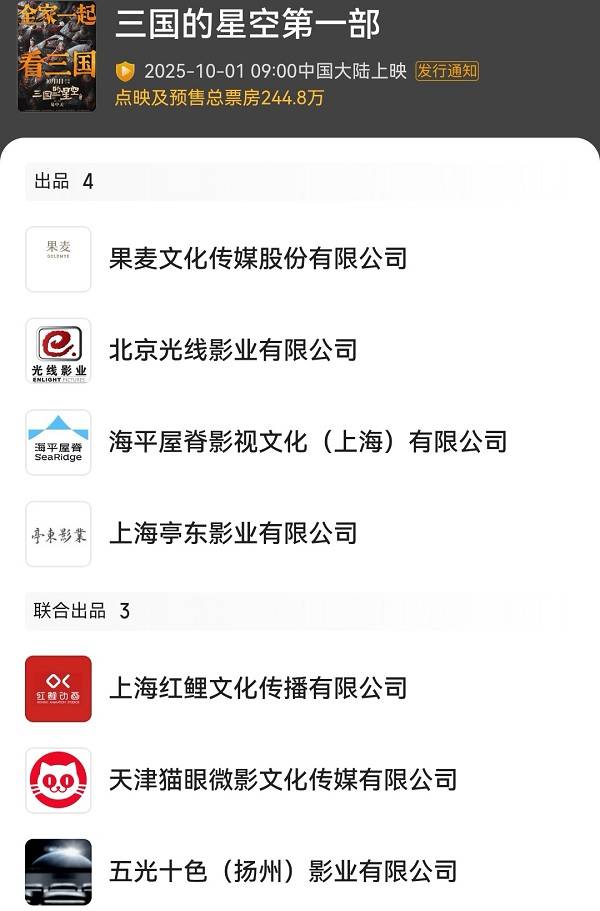
Task: View 五光十色（扬州）影业有限公司 details
Action: tap(283, 870)
